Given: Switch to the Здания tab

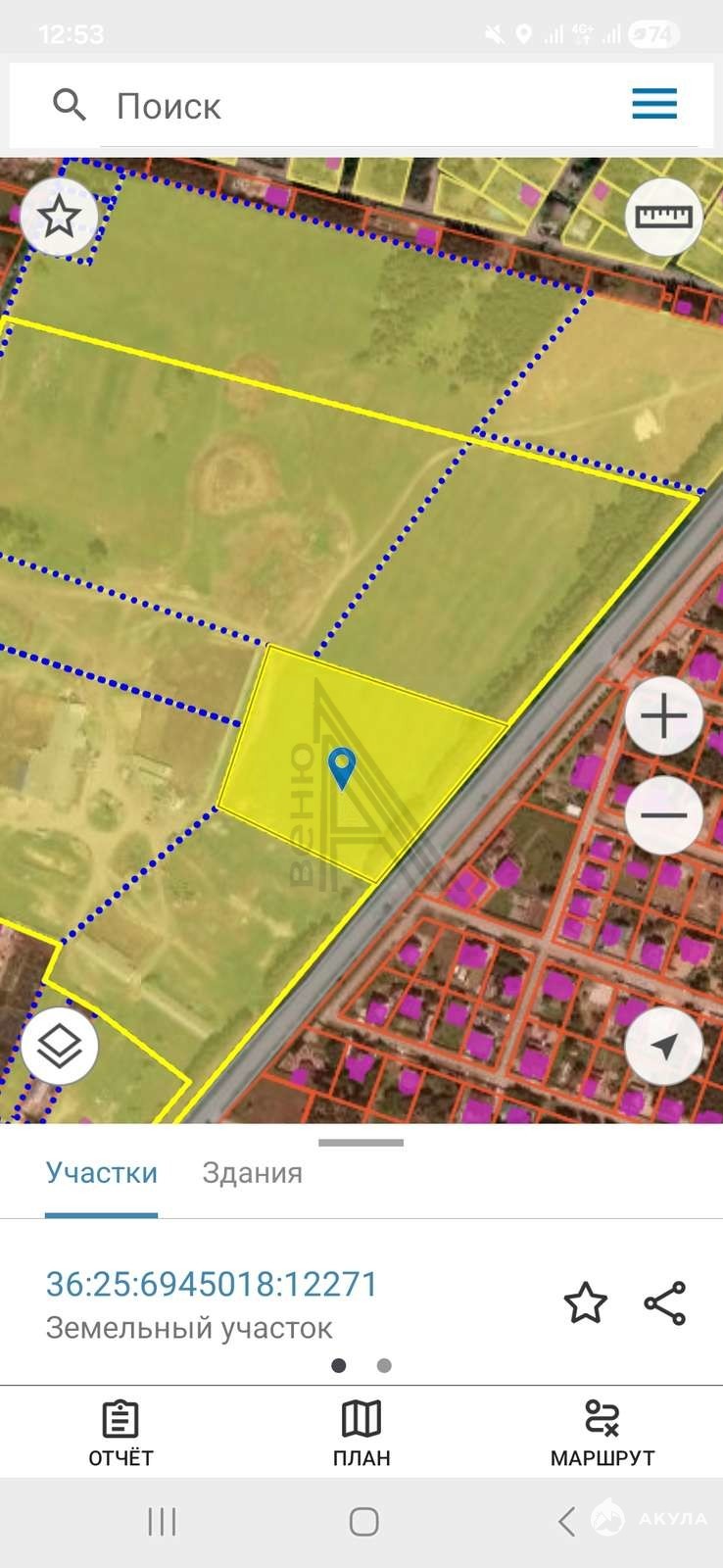Looking at the screenshot, I should coord(252,1173).
